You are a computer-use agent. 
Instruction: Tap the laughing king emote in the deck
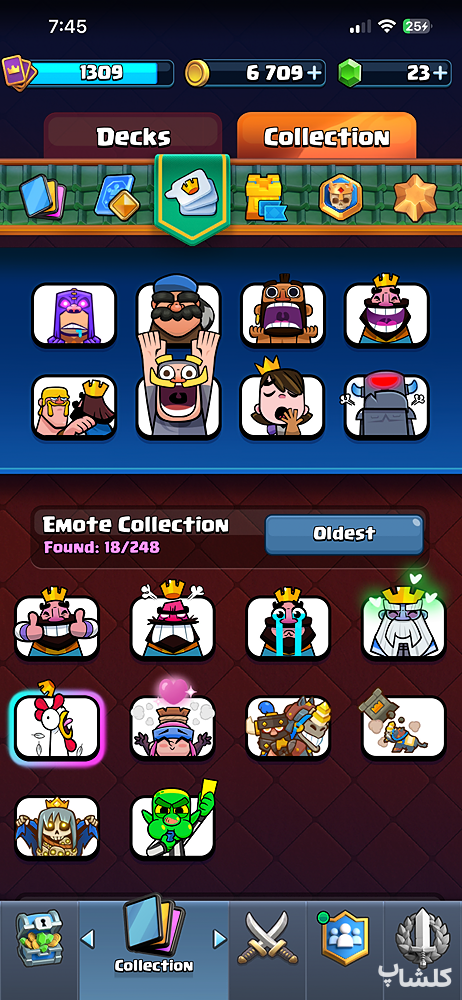[387, 312]
